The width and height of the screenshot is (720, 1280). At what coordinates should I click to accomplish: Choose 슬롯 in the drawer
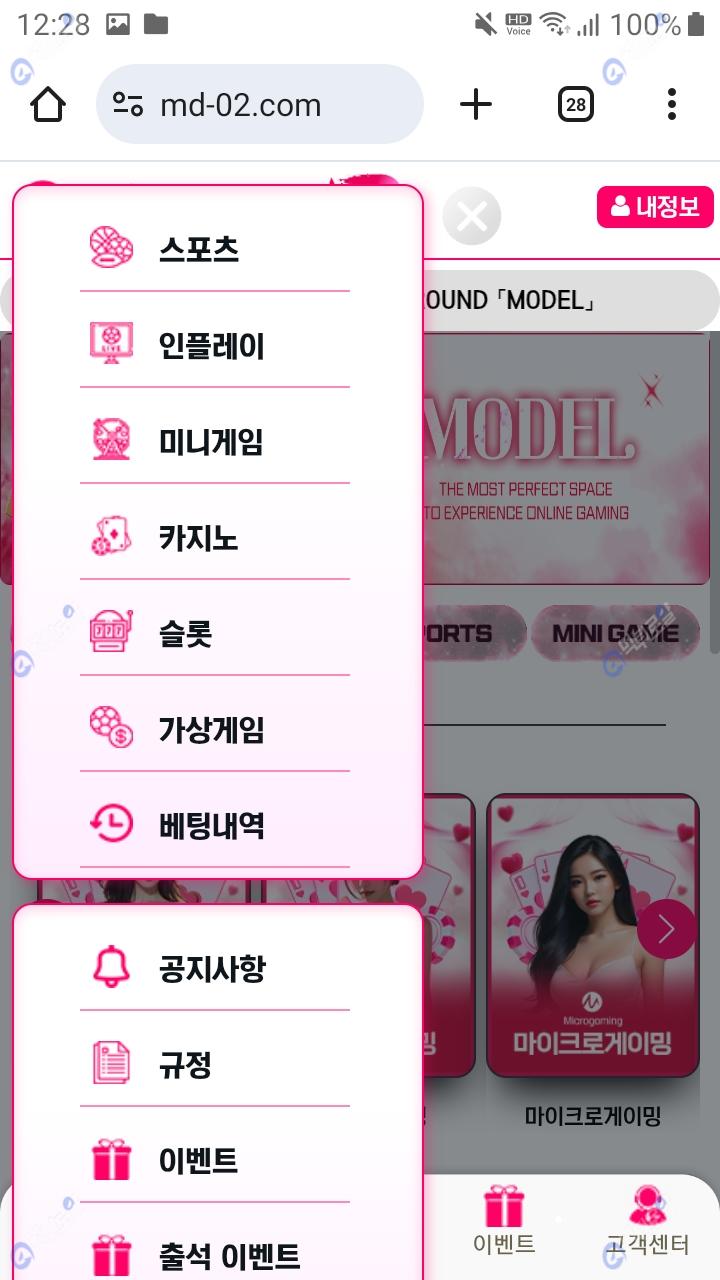pyautogui.click(x=185, y=634)
